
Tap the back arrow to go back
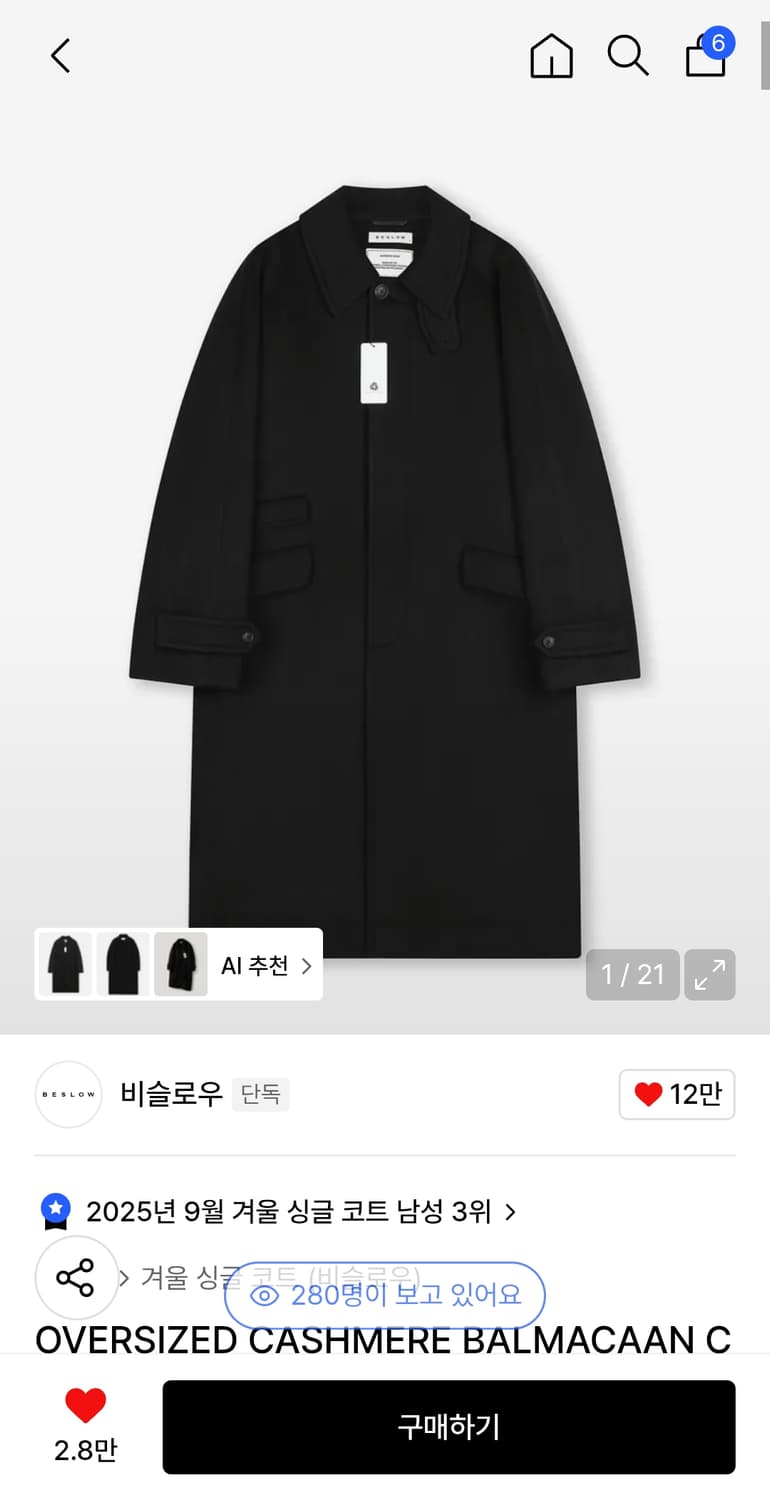click(x=60, y=57)
